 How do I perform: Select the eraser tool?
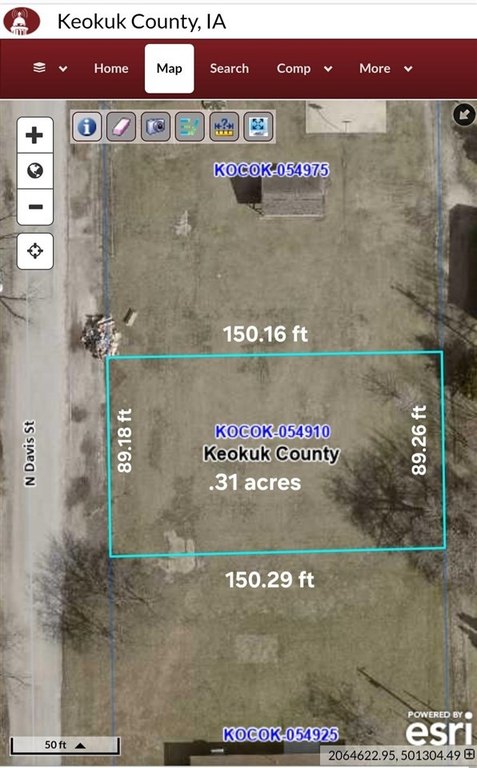click(x=121, y=127)
